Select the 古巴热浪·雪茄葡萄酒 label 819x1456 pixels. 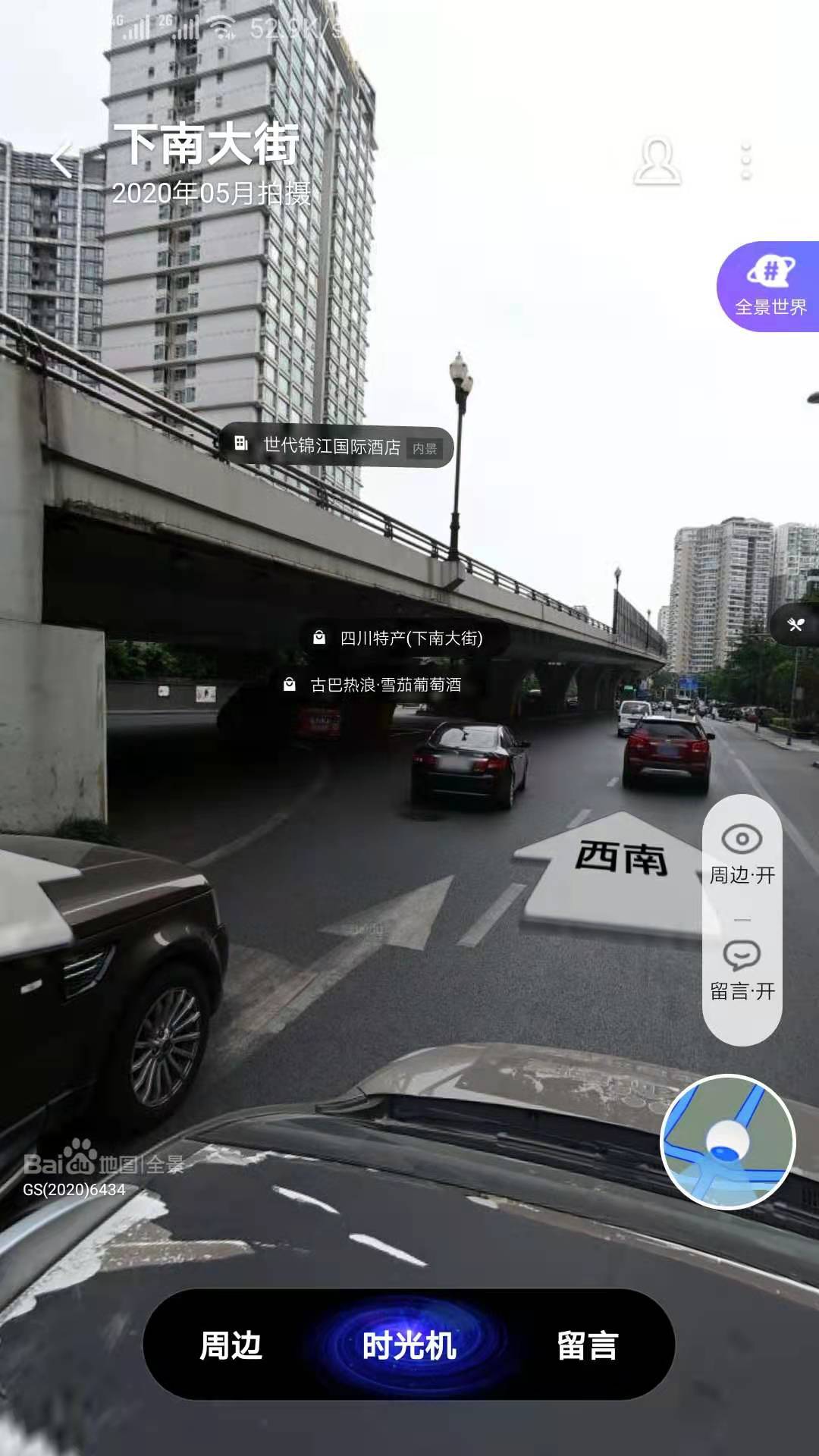click(x=375, y=686)
